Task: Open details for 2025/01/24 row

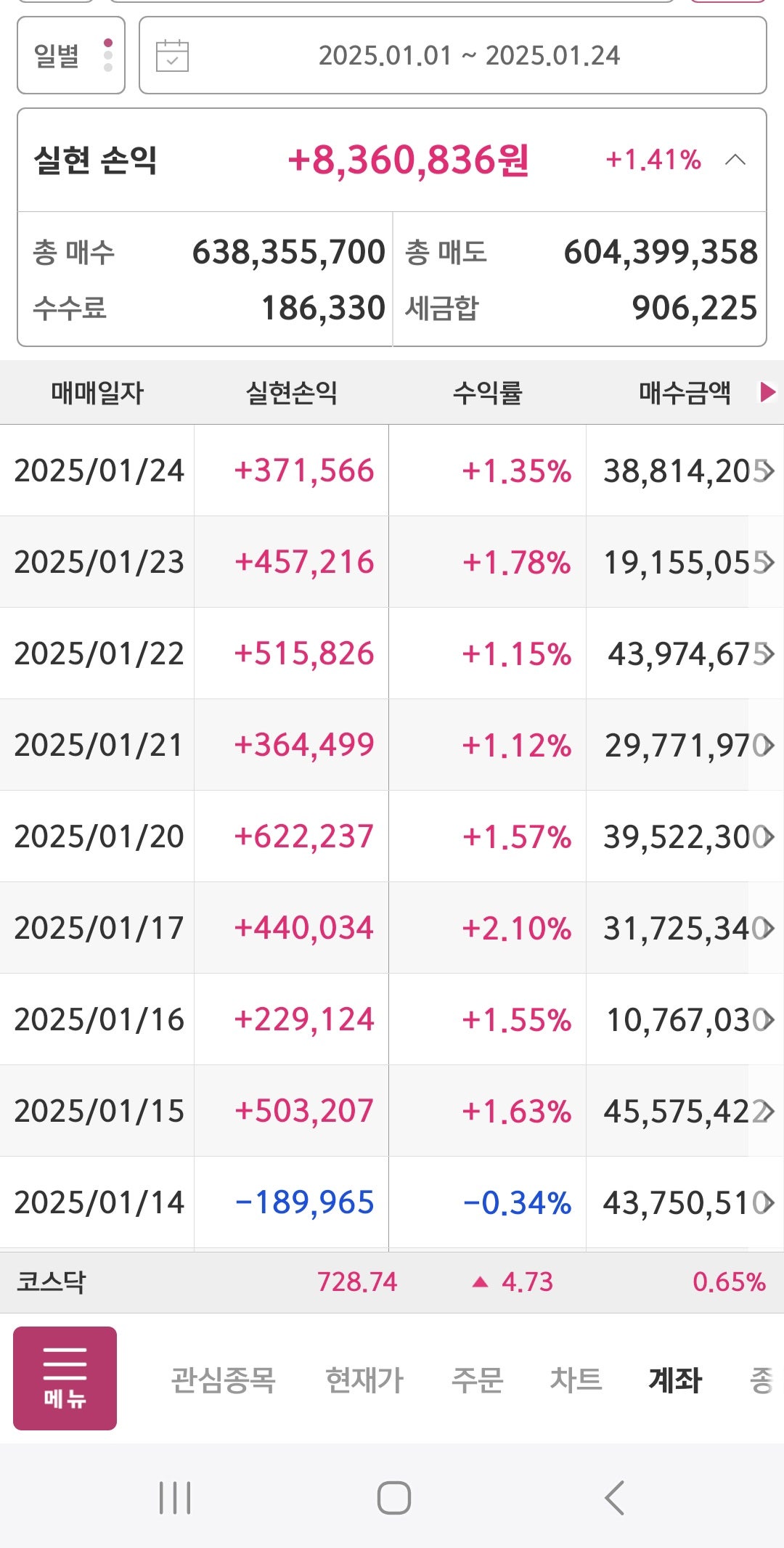Action: (x=392, y=470)
